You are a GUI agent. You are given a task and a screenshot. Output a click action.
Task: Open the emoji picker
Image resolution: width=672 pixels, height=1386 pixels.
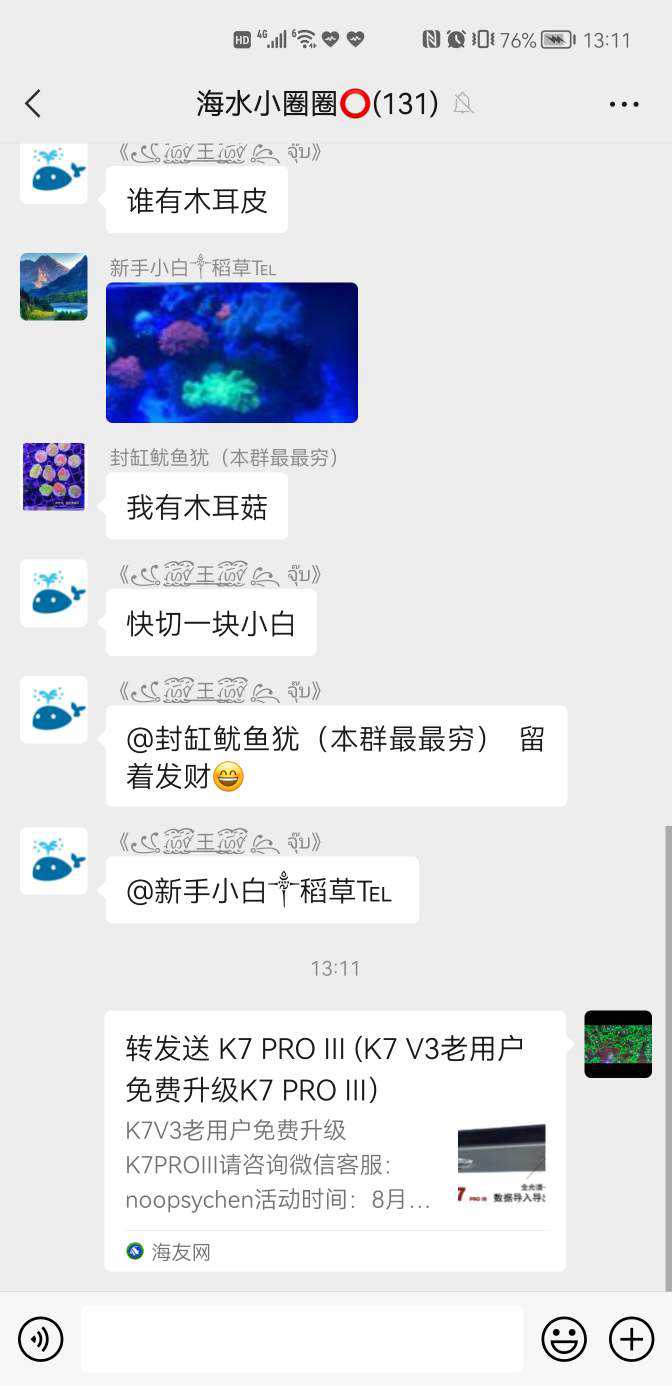(564, 1339)
